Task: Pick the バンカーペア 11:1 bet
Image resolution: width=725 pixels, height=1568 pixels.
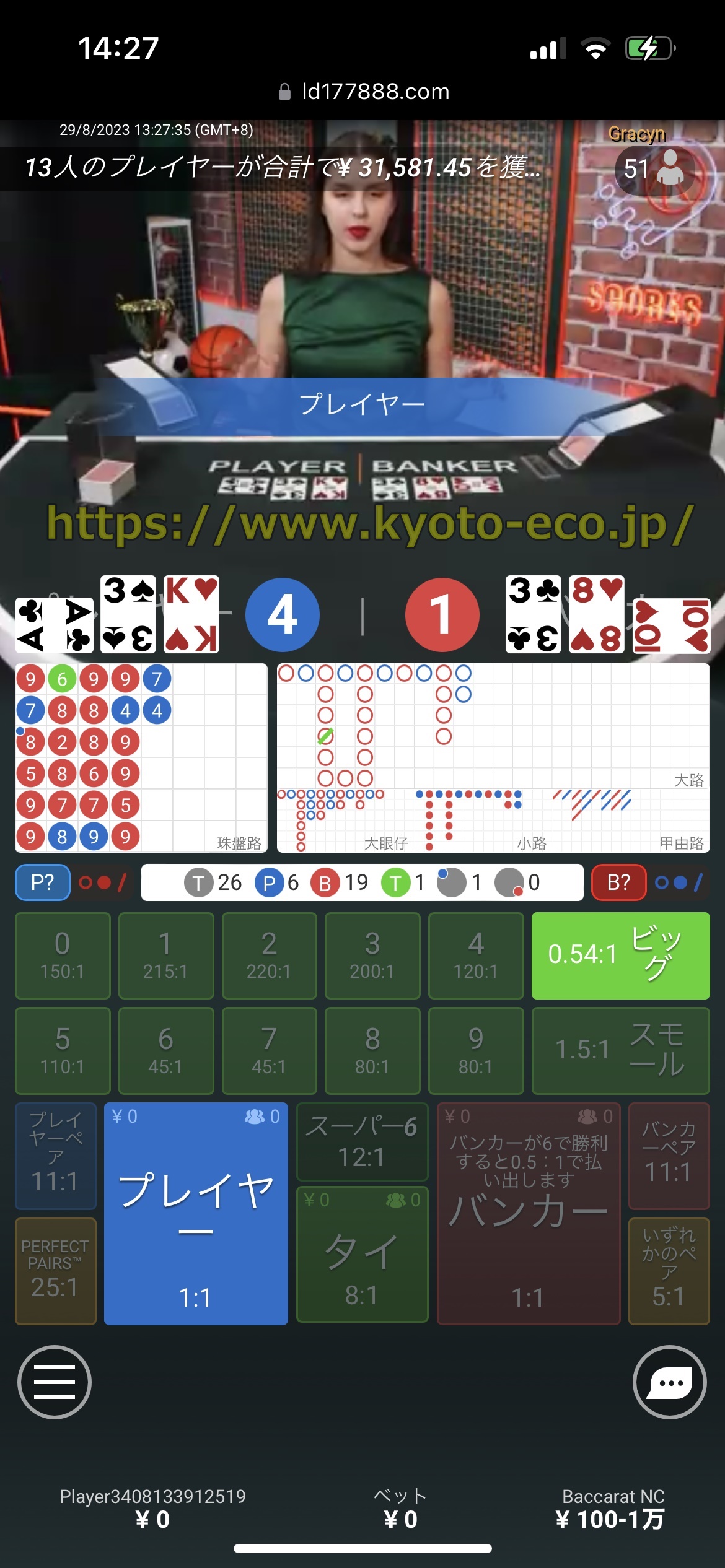Action: point(669,1156)
